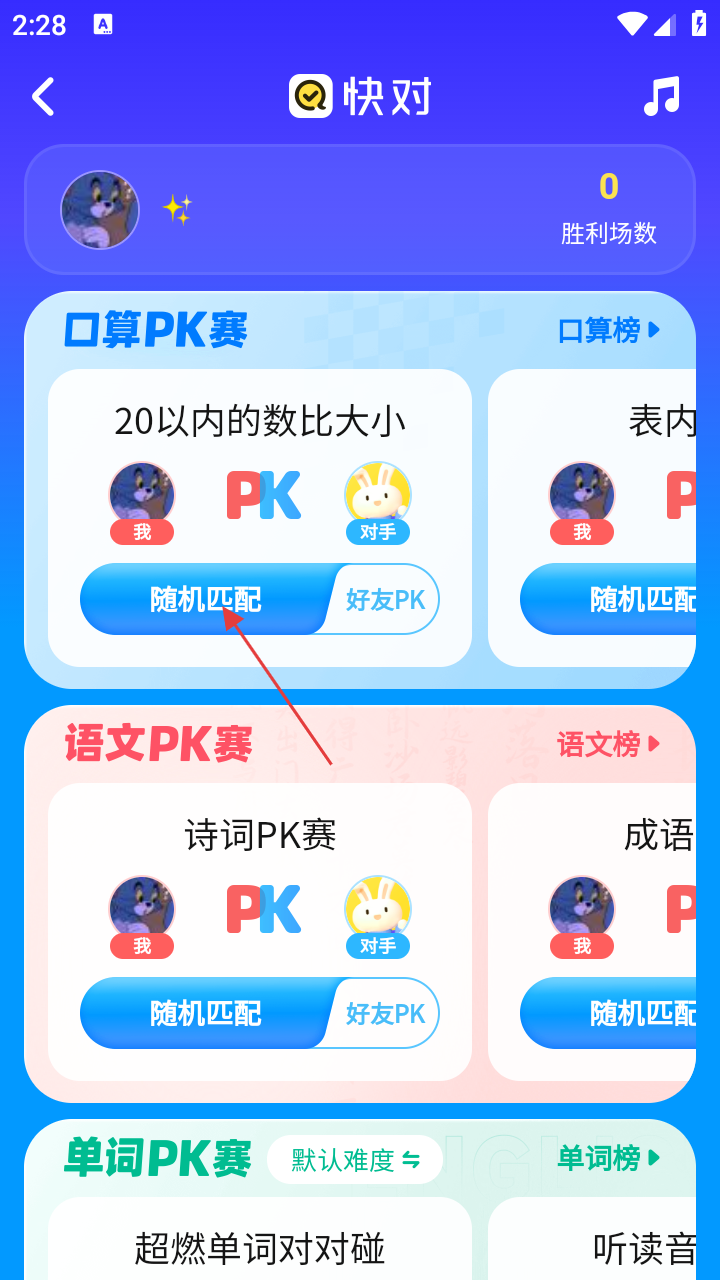
Task: Choose 好友PK for 20以内的数比大小
Action: [386, 599]
